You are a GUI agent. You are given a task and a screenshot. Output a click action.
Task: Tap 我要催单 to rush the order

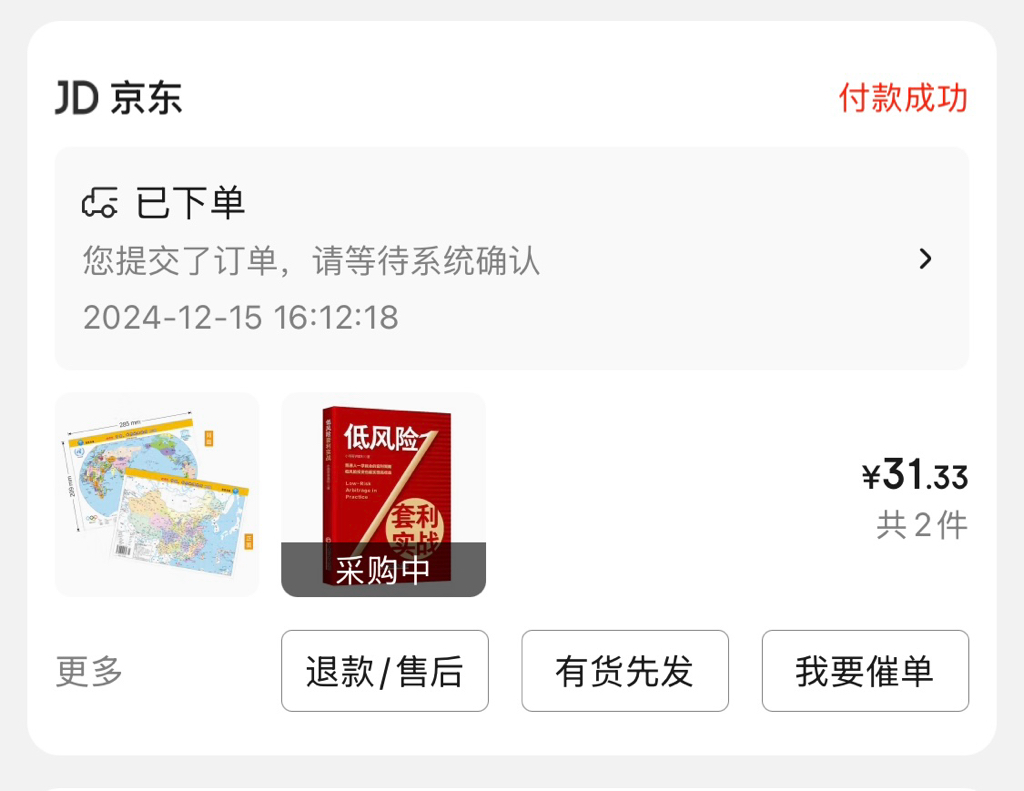point(865,671)
